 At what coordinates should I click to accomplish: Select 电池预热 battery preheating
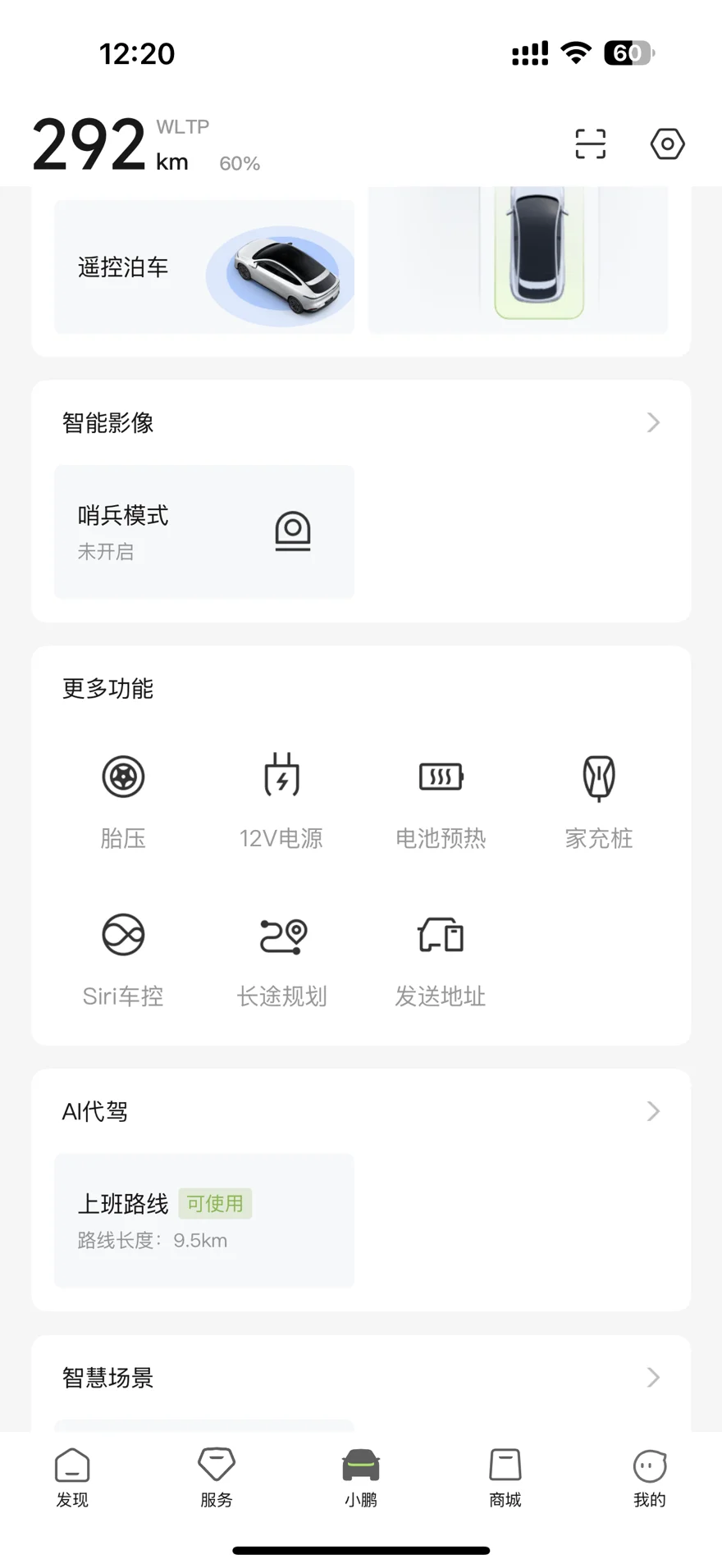pyautogui.click(x=441, y=800)
